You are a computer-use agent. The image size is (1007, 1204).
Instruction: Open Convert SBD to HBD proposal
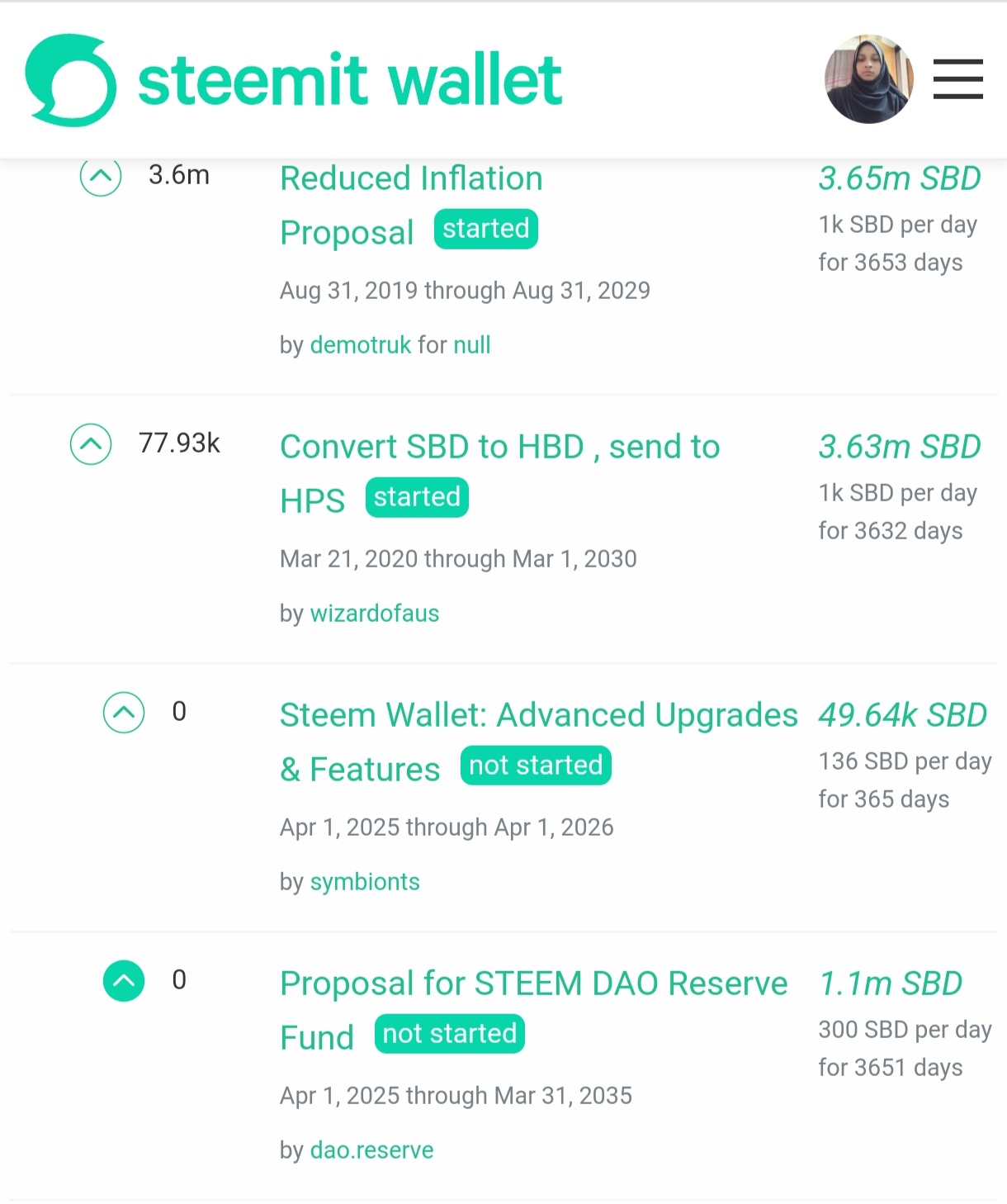coord(499,448)
